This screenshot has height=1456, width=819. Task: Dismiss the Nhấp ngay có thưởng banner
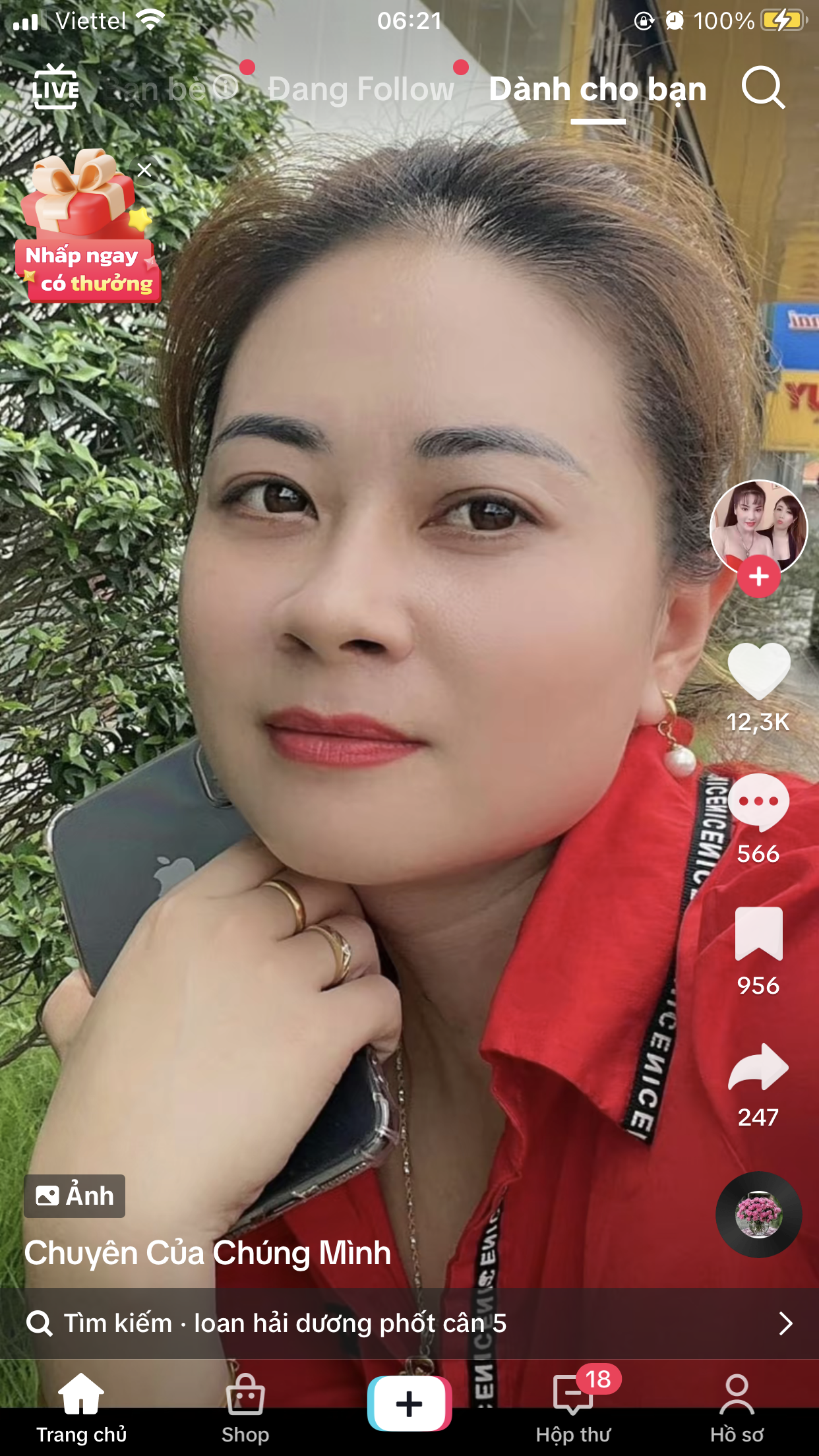pos(144,170)
